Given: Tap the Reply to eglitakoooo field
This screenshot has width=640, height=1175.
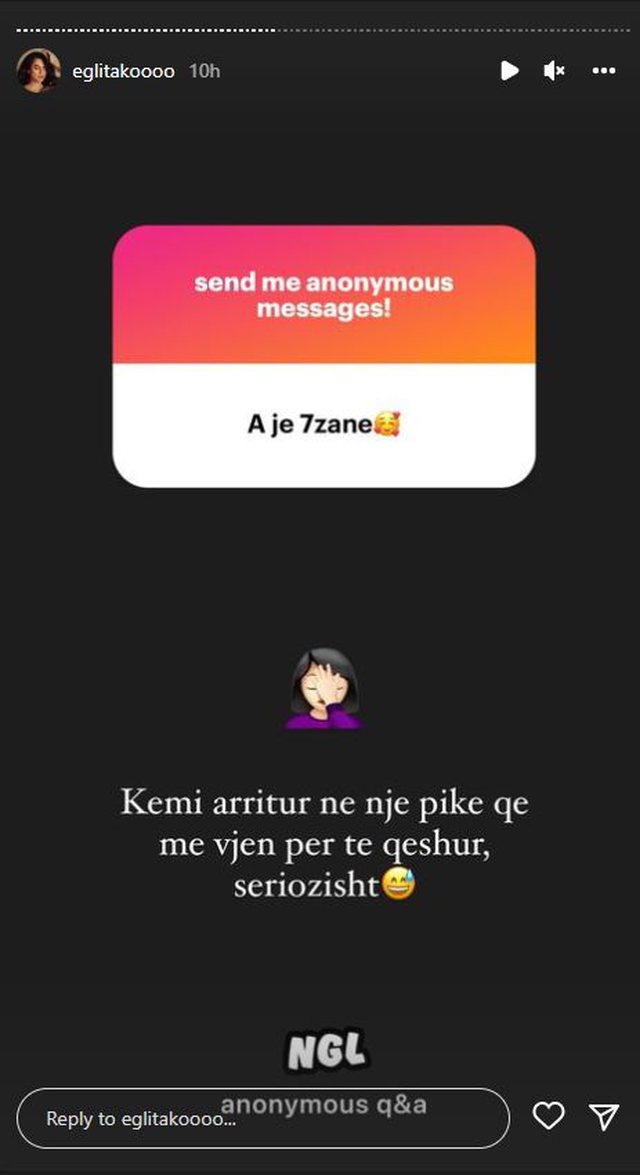Looking at the screenshot, I should (x=263, y=1117).
